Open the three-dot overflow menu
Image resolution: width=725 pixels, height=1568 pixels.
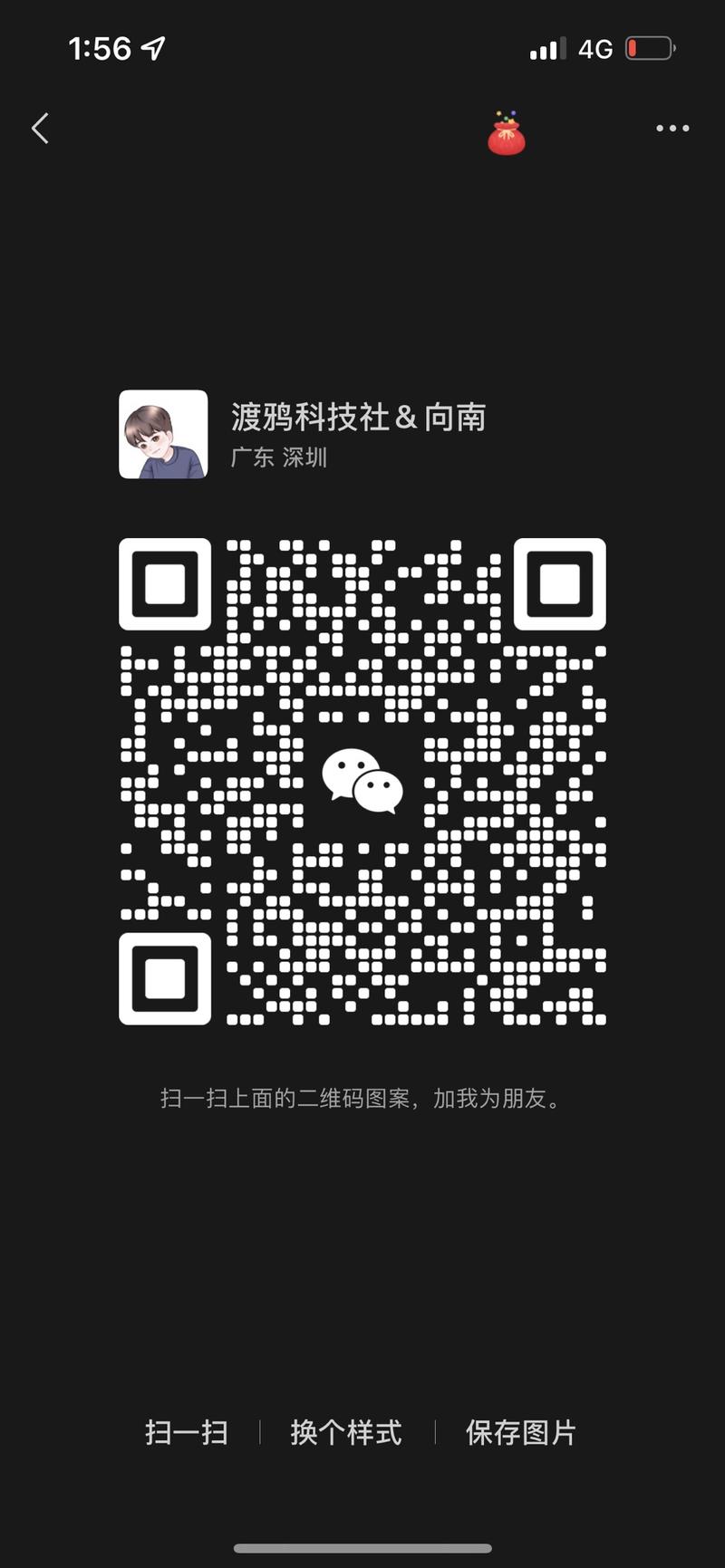672,129
